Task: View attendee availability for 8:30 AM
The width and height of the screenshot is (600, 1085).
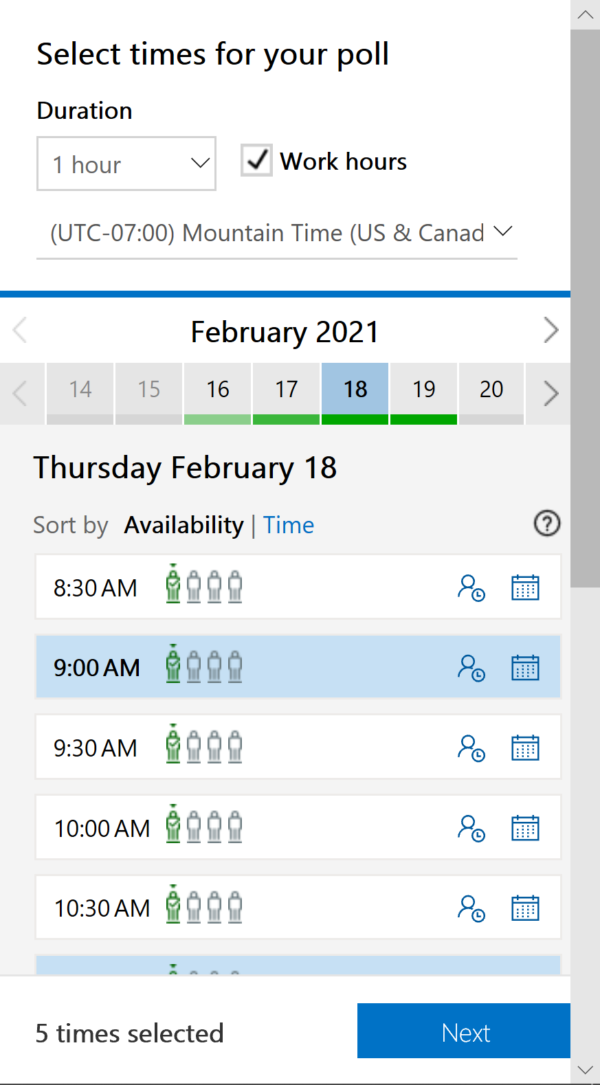Action: click(471, 587)
